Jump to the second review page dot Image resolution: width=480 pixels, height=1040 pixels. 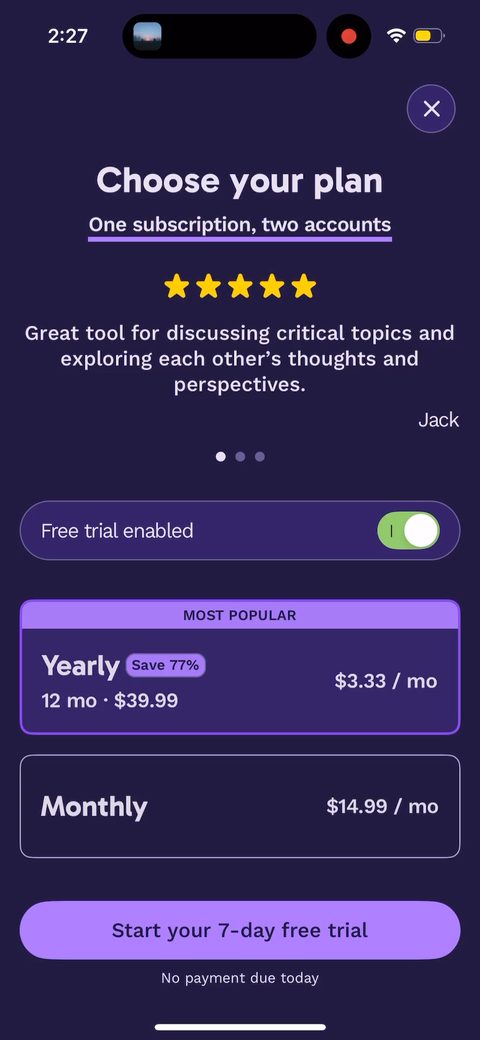240,456
